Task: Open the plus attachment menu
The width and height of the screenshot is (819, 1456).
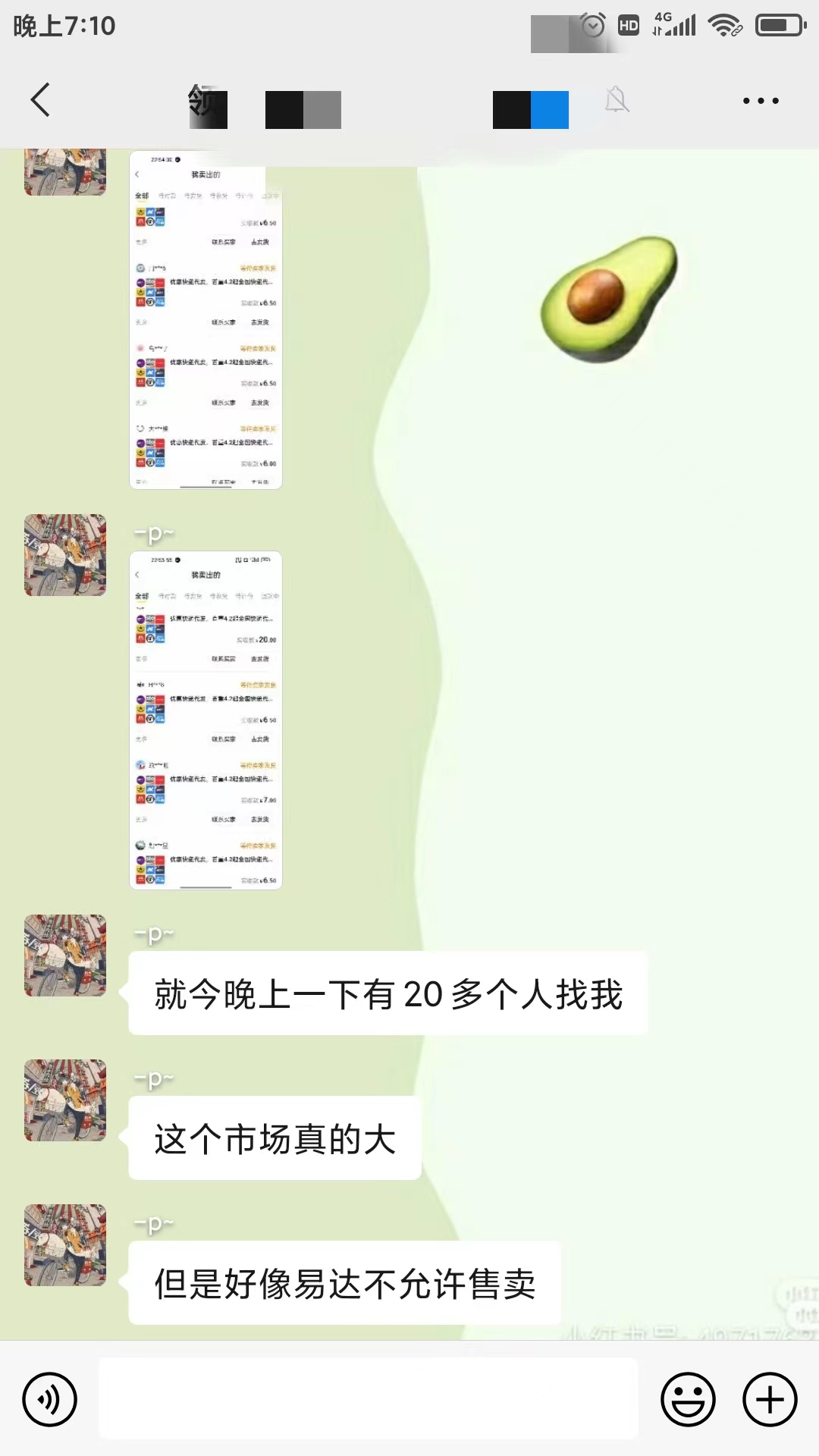Action: click(x=770, y=1399)
